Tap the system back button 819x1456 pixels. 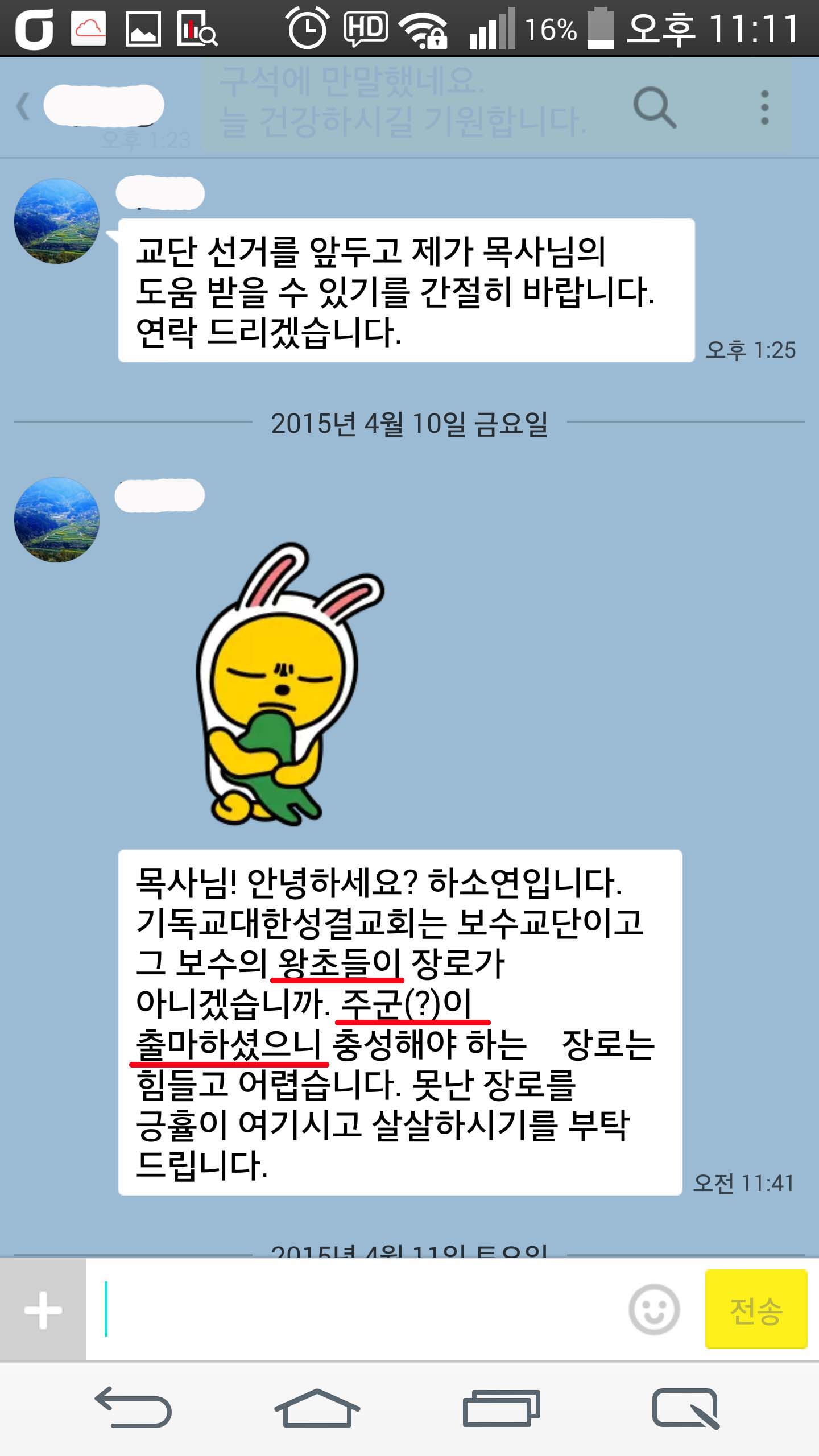point(134,1408)
